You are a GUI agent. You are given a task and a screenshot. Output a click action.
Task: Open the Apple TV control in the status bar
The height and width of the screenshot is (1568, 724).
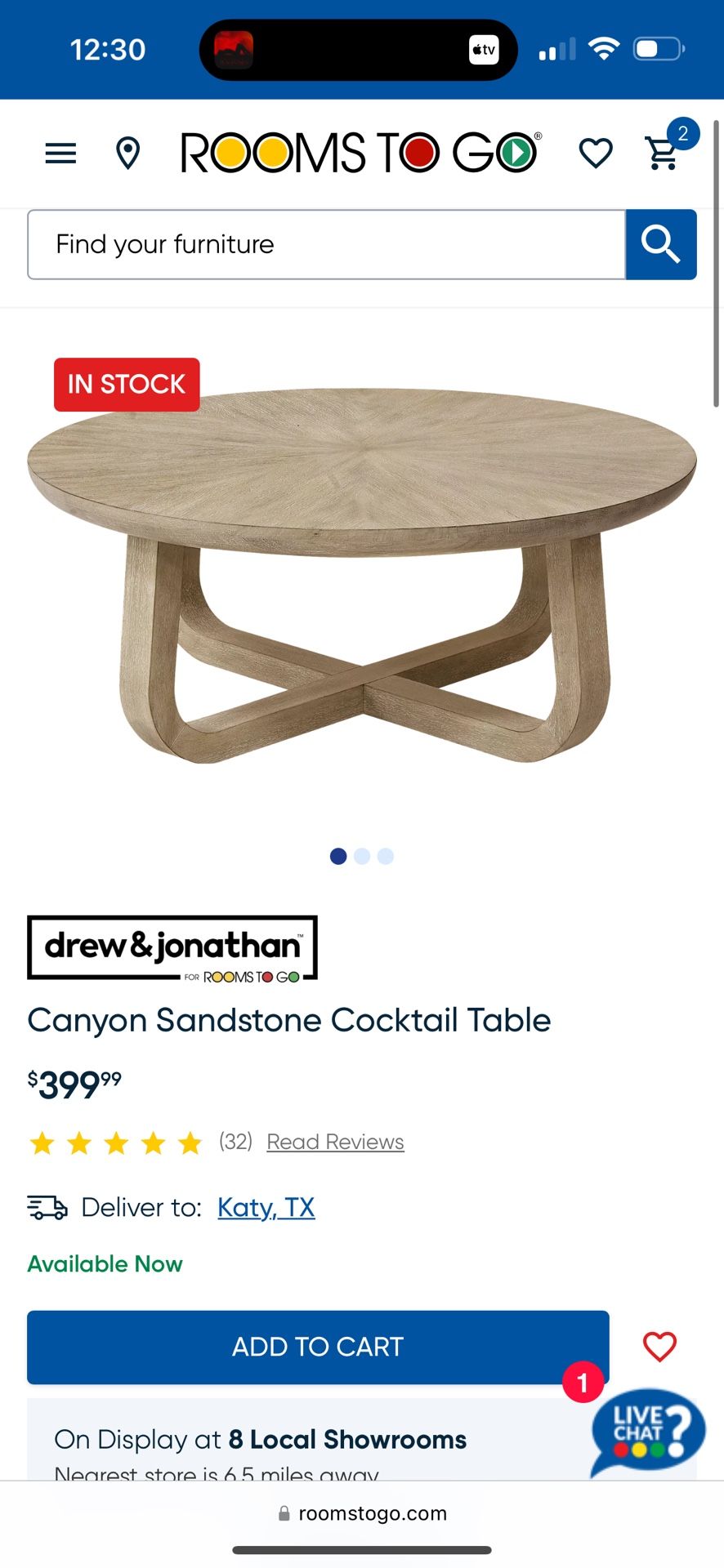(483, 49)
